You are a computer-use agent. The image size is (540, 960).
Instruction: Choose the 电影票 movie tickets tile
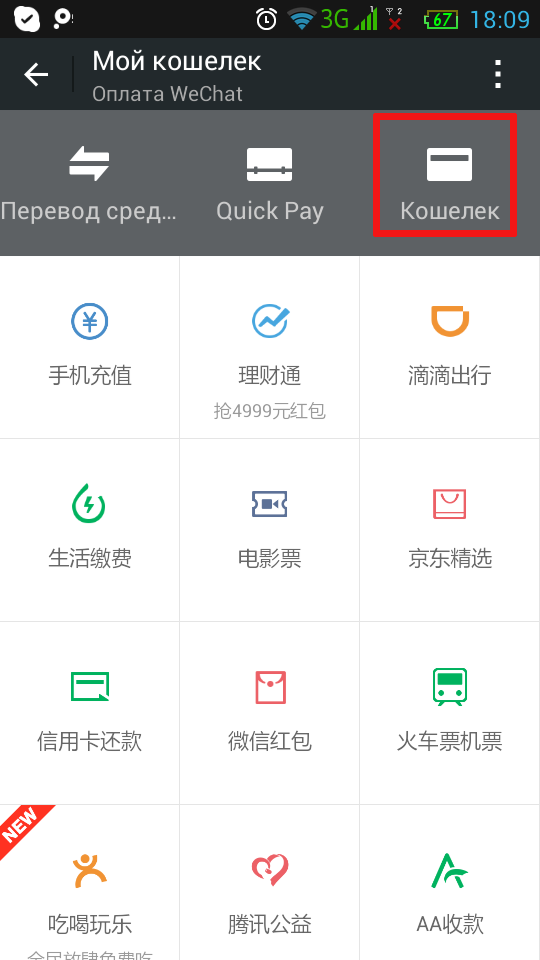click(269, 530)
